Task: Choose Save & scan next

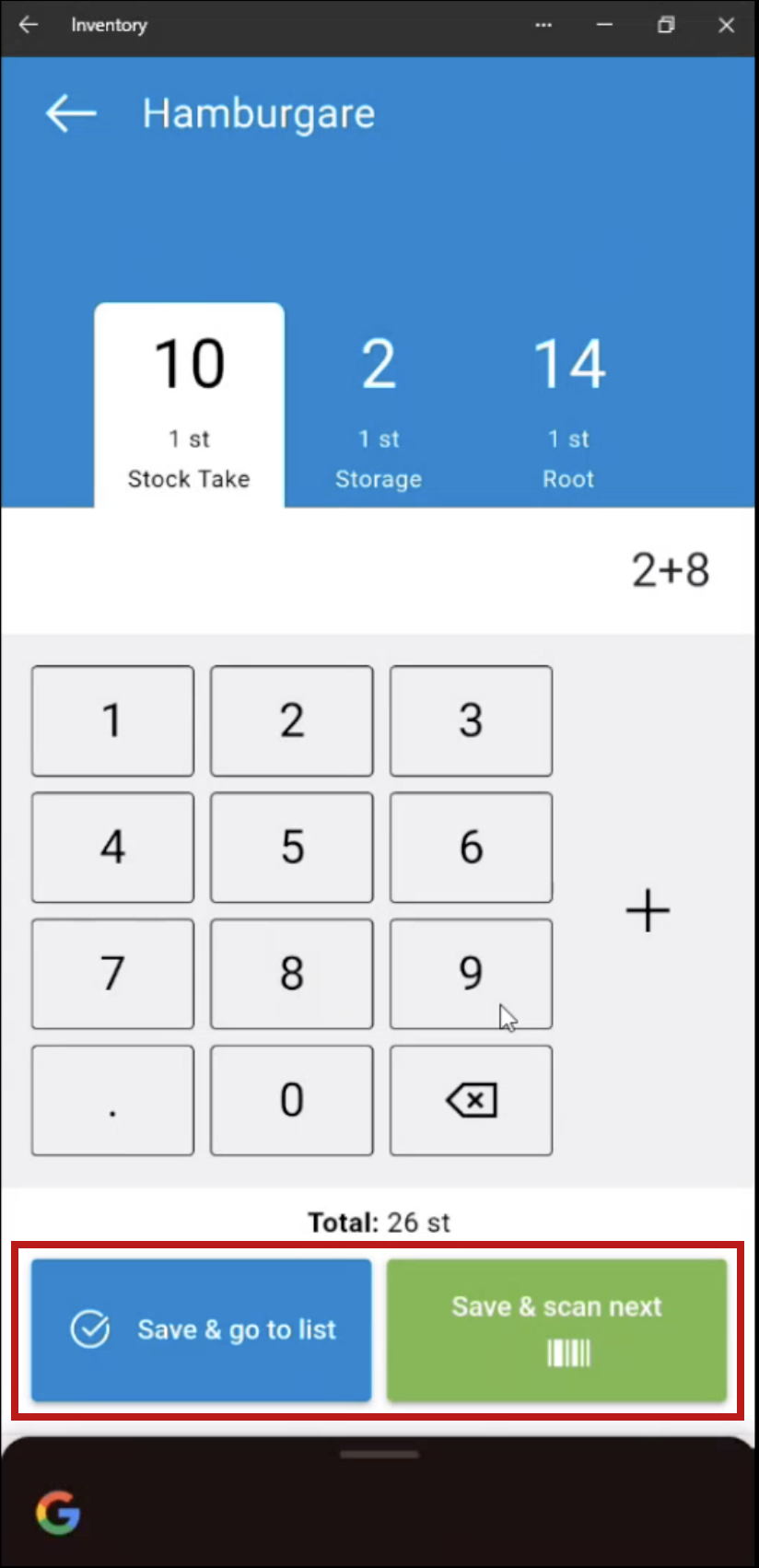Action: [x=556, y=1330]
